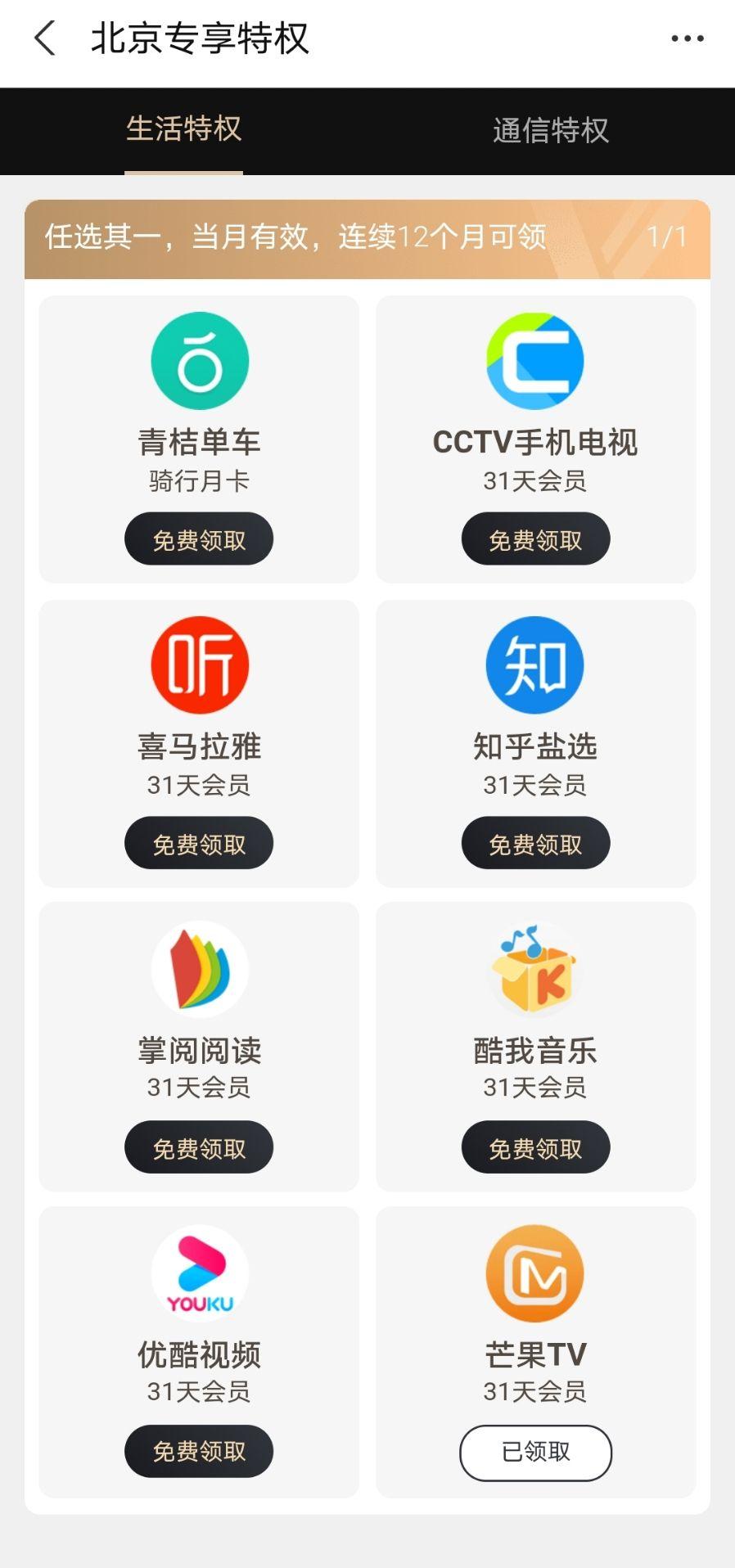Open the three-dot overflow menu
Image resolution: width=735 pixels, height=1568 pixels.
(x=687, y=38)
